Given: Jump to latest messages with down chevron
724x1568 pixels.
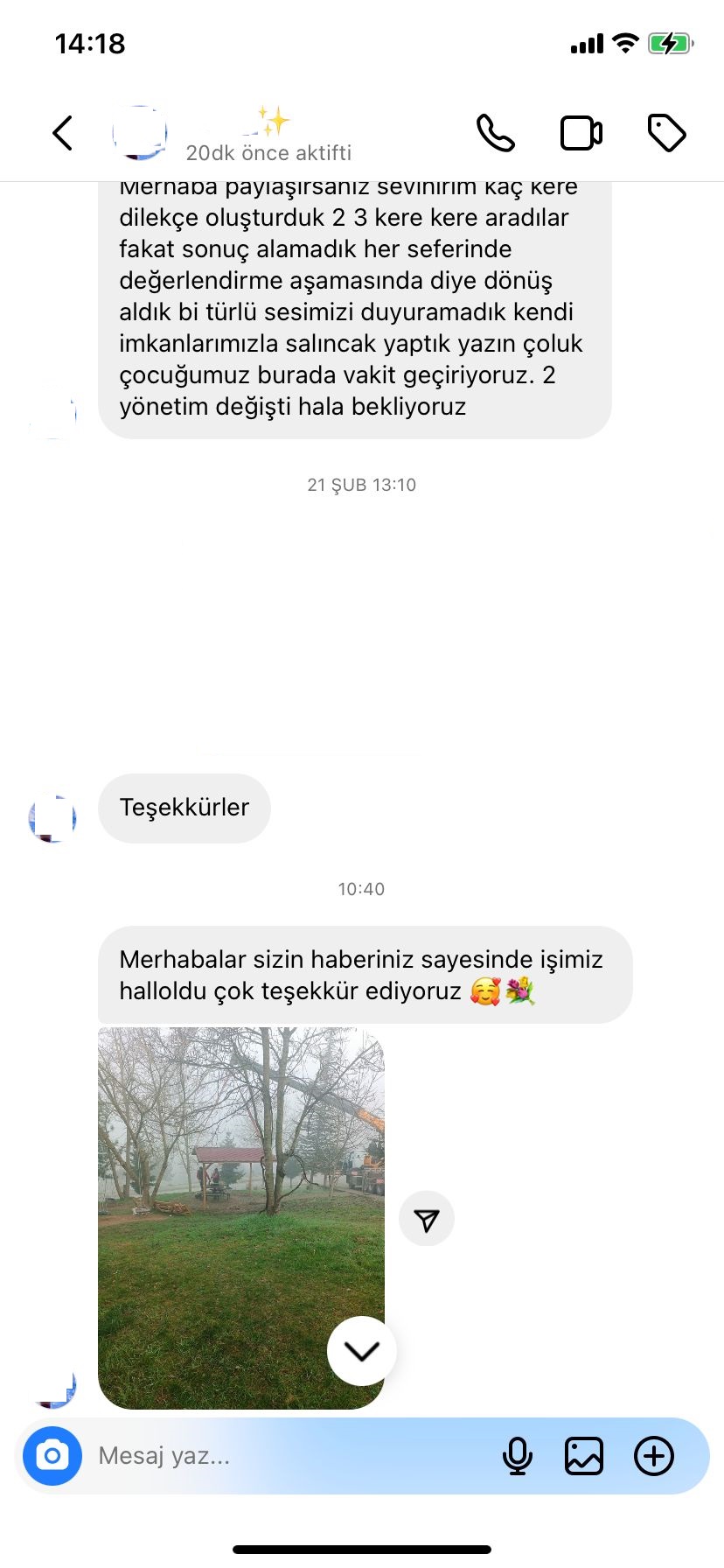Looking at the screenshot, I should pyautogui.click(x=362, y=1351).
